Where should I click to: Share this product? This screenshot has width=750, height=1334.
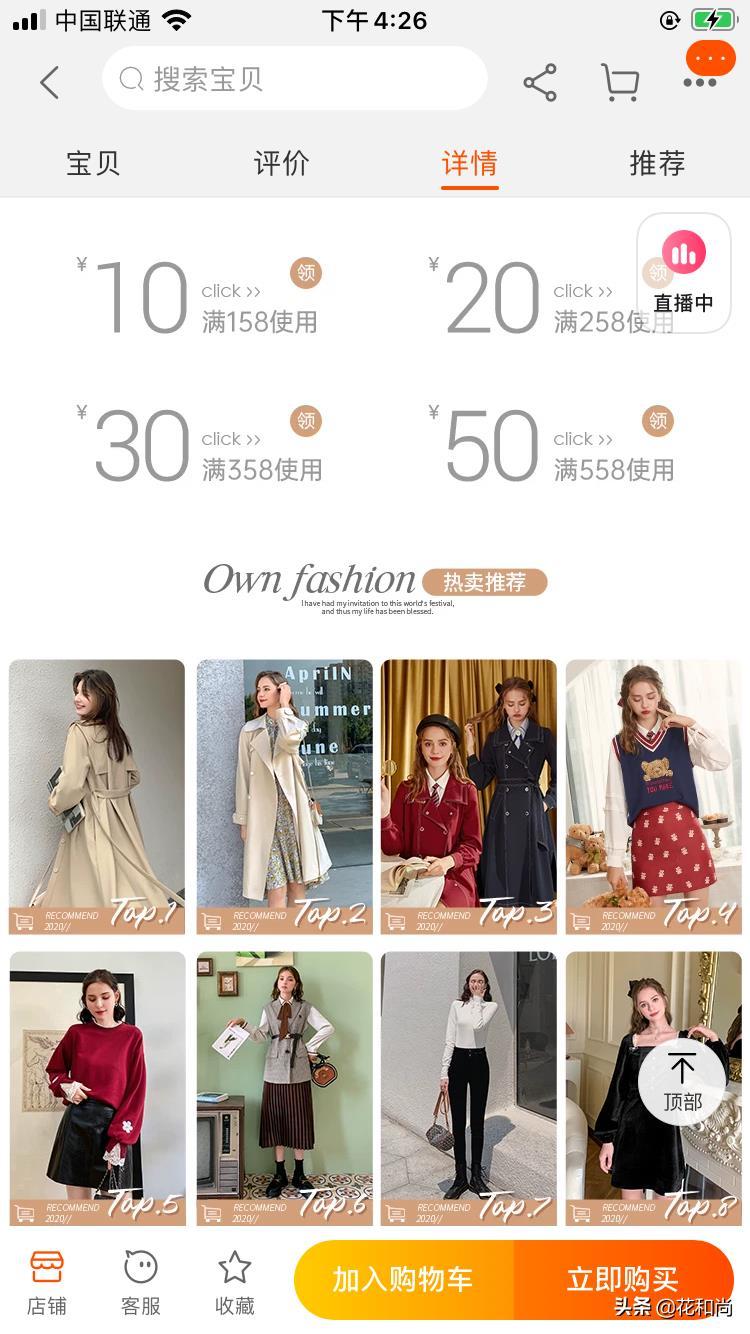click(x=540, y=83)
